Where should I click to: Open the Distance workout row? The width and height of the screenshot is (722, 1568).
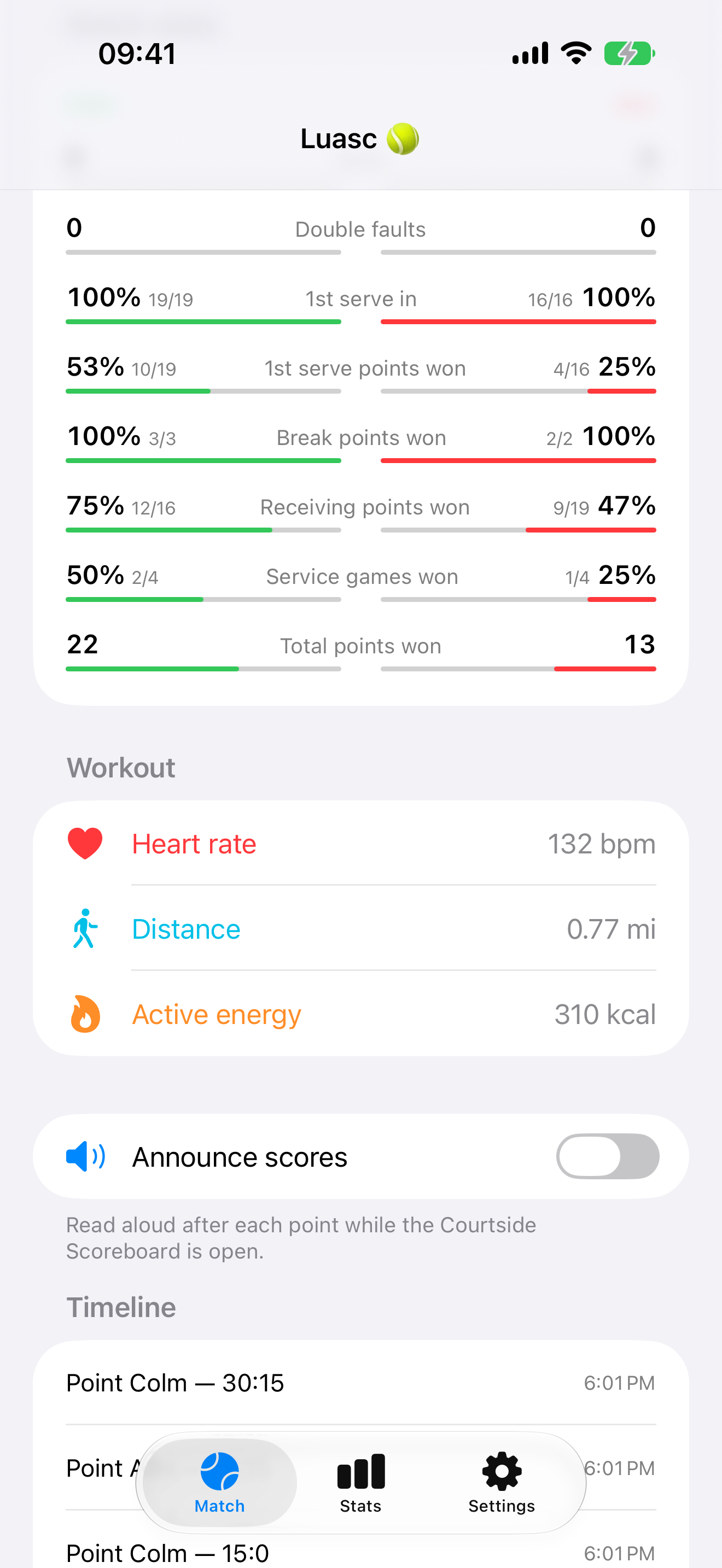click(x=361, y=929)
